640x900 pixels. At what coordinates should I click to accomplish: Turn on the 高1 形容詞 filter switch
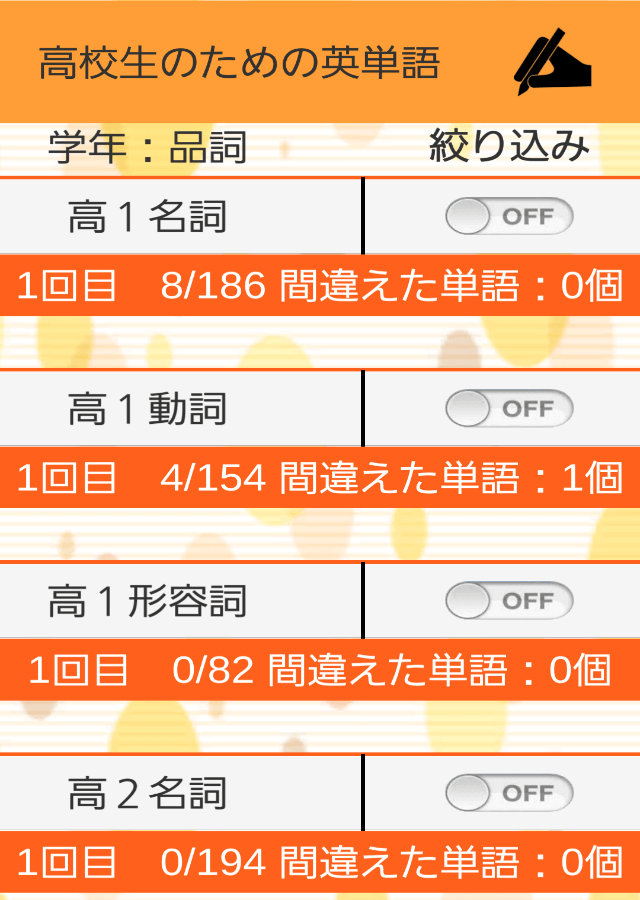(509, 601)
